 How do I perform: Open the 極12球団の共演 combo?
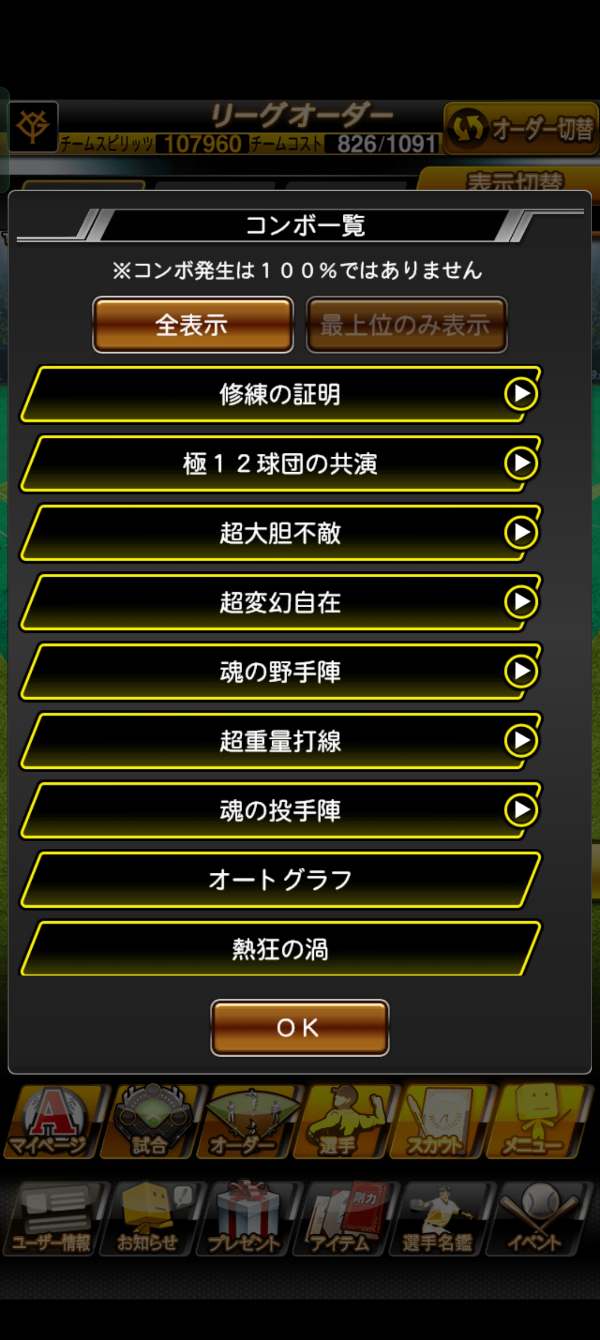(x=280, y=464)
